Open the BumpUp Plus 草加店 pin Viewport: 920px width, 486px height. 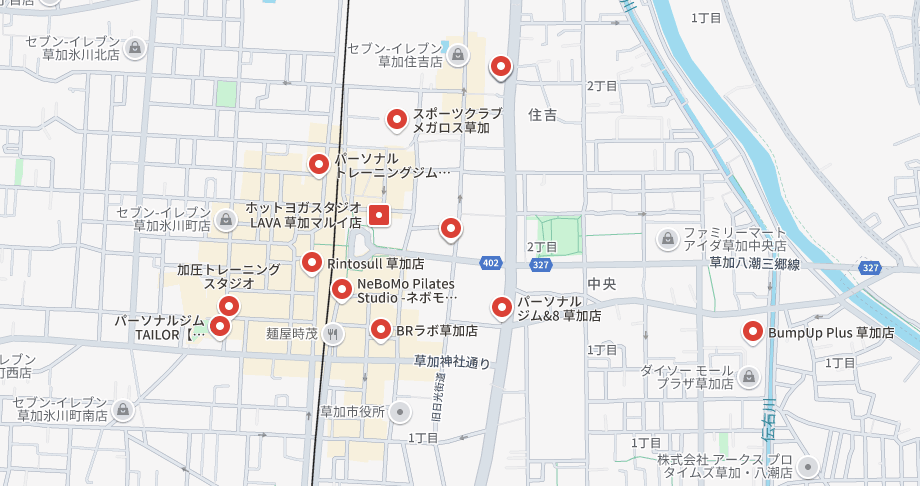tap(752, 330)
